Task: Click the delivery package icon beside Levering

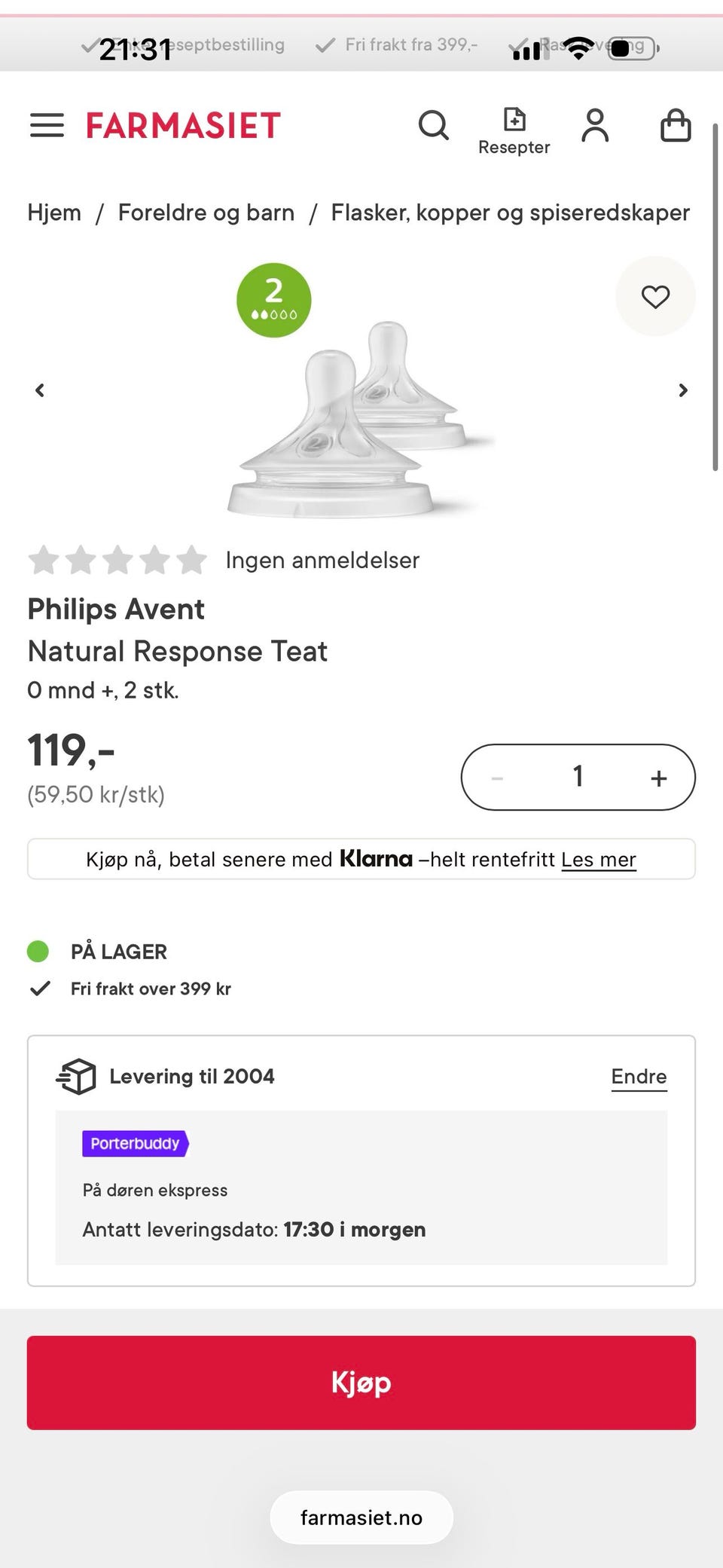Action: 75,1077
